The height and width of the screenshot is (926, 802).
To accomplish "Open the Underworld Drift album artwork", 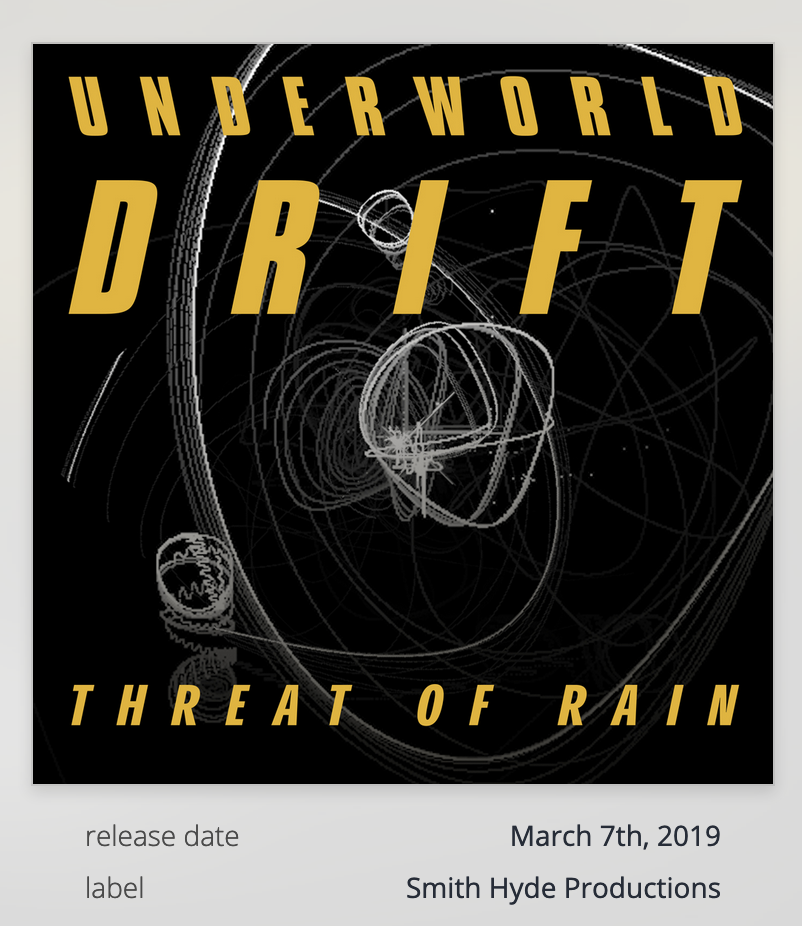I will coord(402,413).
